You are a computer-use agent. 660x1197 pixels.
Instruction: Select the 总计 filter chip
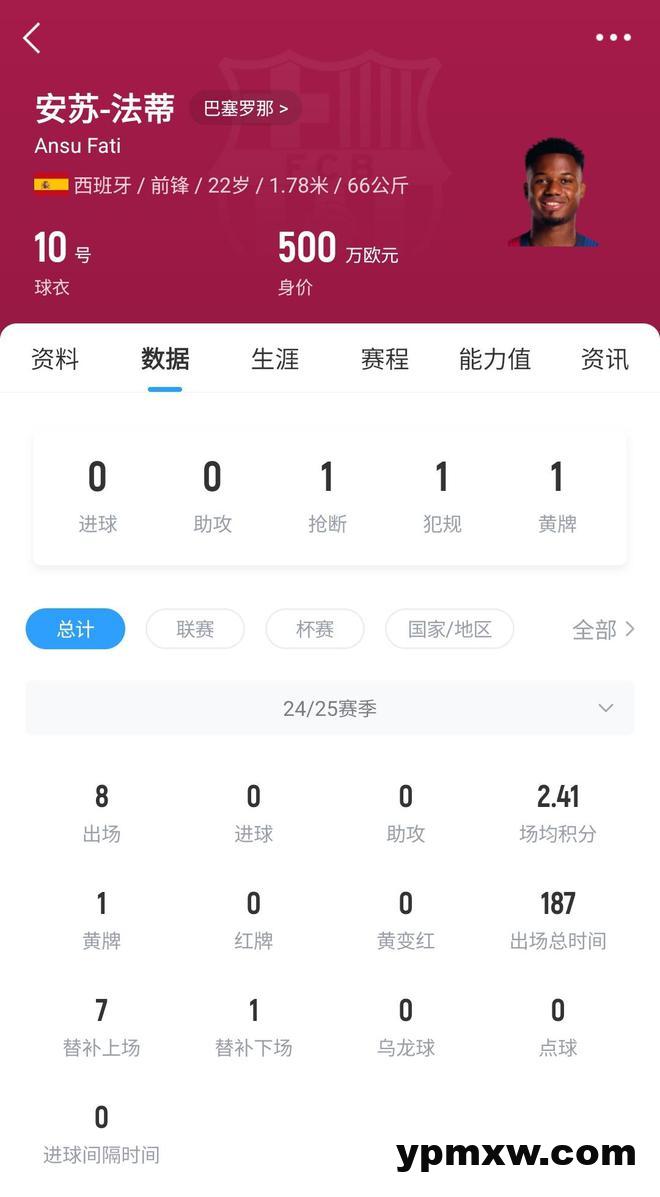click(76, 629)
